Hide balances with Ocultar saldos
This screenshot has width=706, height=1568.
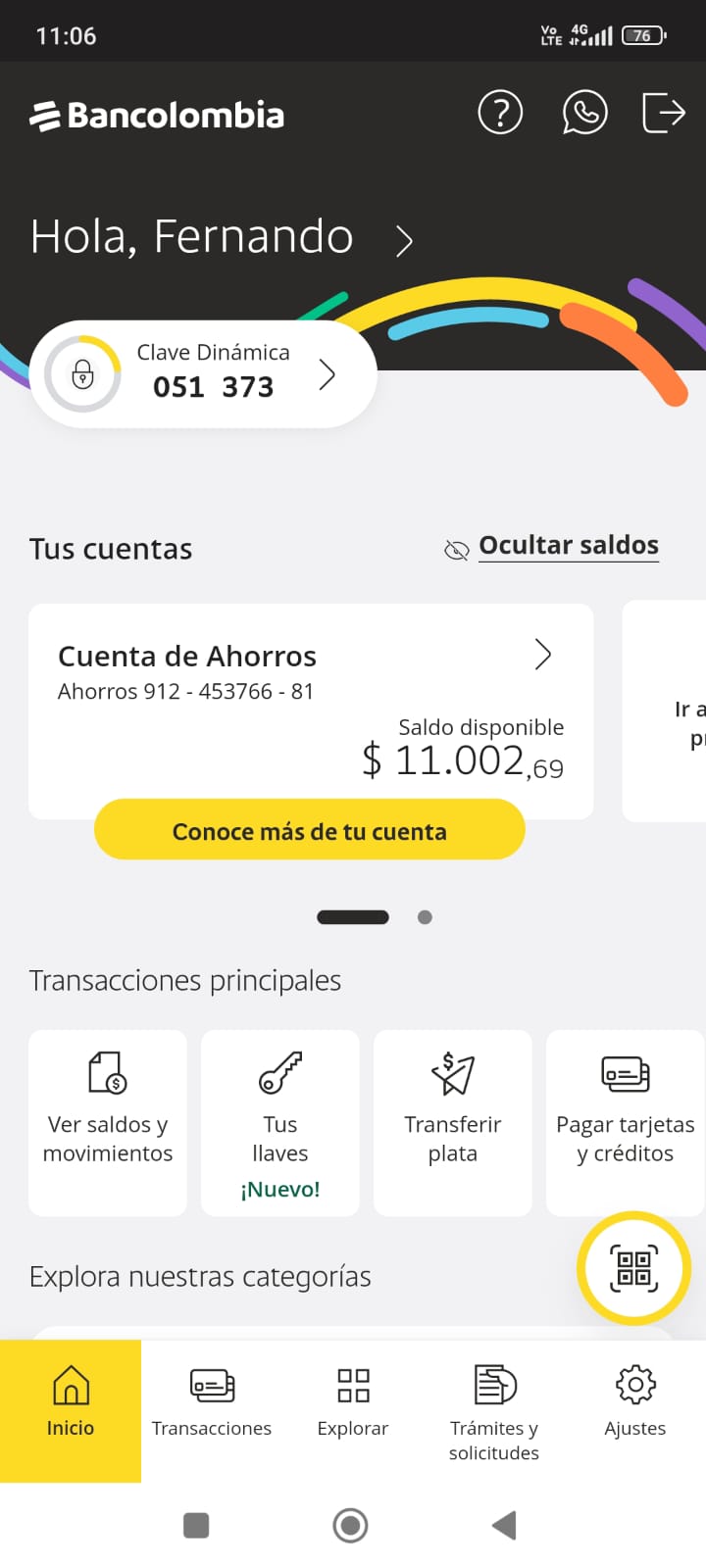[568, 546]
